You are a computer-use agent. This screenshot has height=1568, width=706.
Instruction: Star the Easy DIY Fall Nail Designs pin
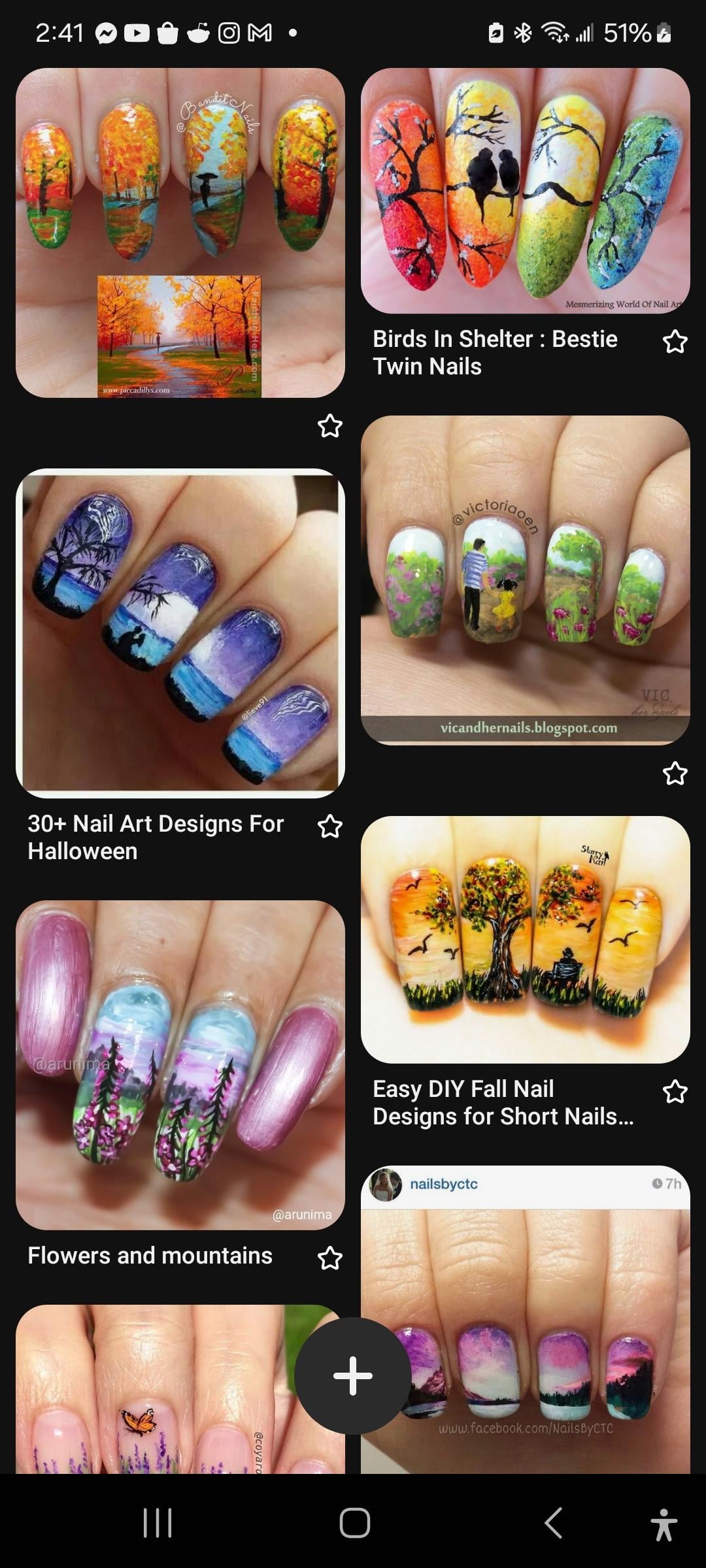pos(675,1092)
